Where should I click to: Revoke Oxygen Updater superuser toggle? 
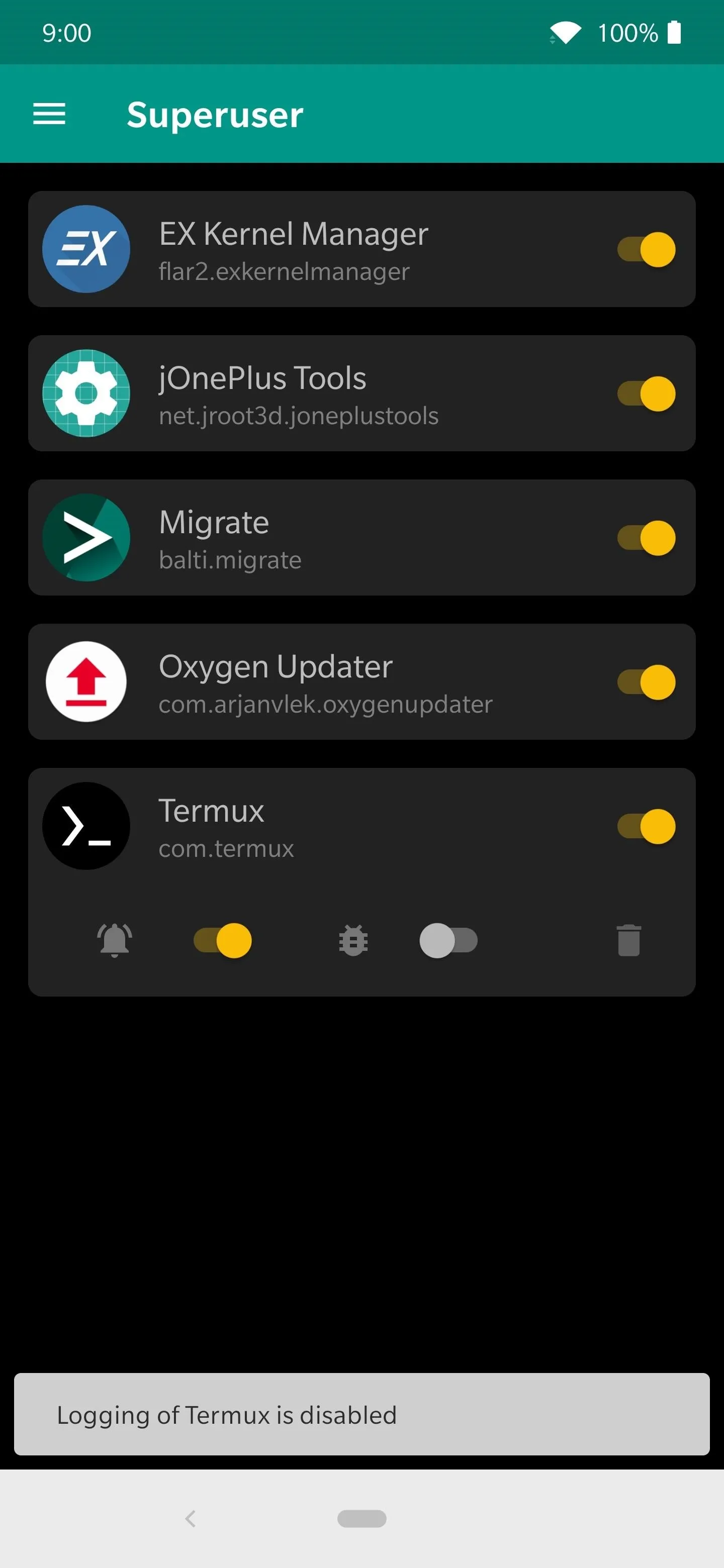pos(646,682)
